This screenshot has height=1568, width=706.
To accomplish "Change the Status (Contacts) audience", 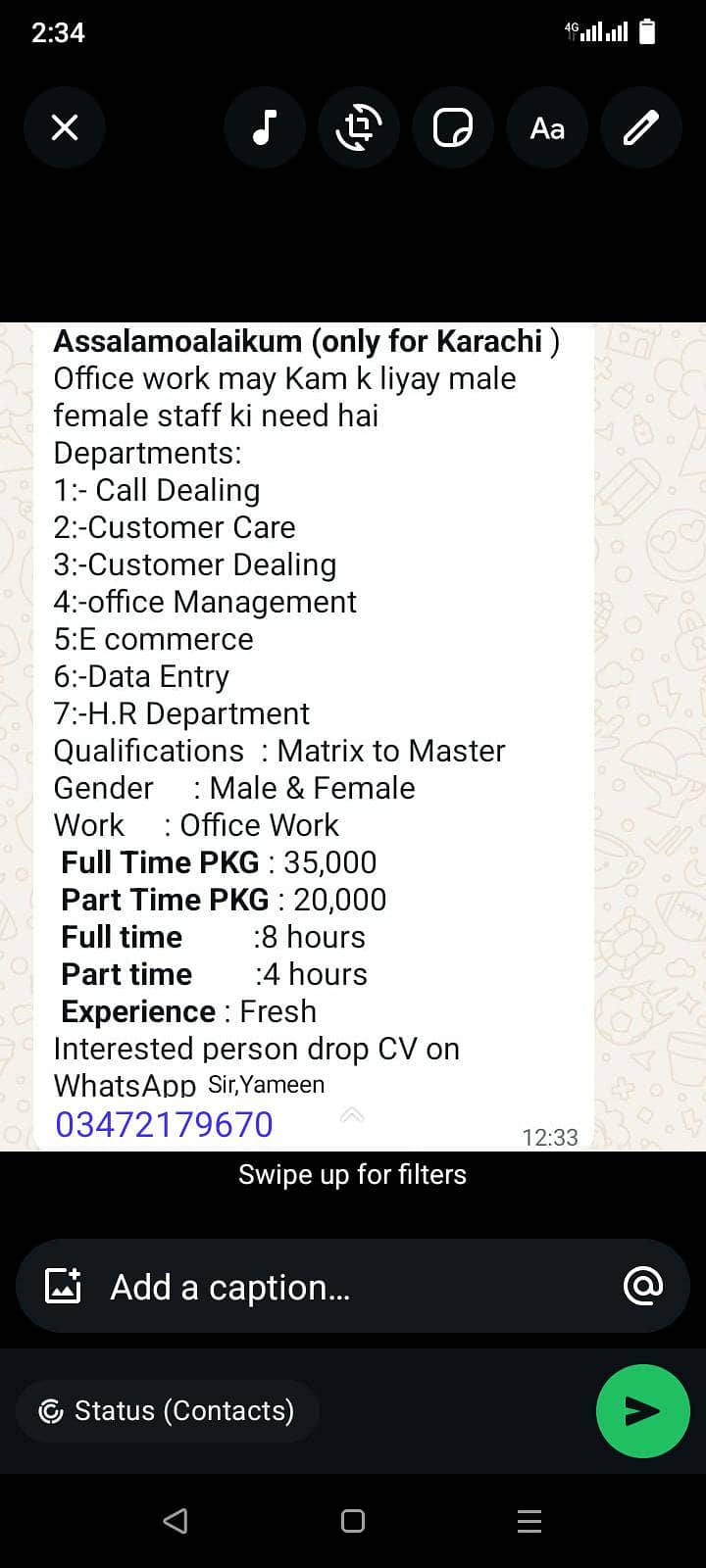I will 167,1411.
